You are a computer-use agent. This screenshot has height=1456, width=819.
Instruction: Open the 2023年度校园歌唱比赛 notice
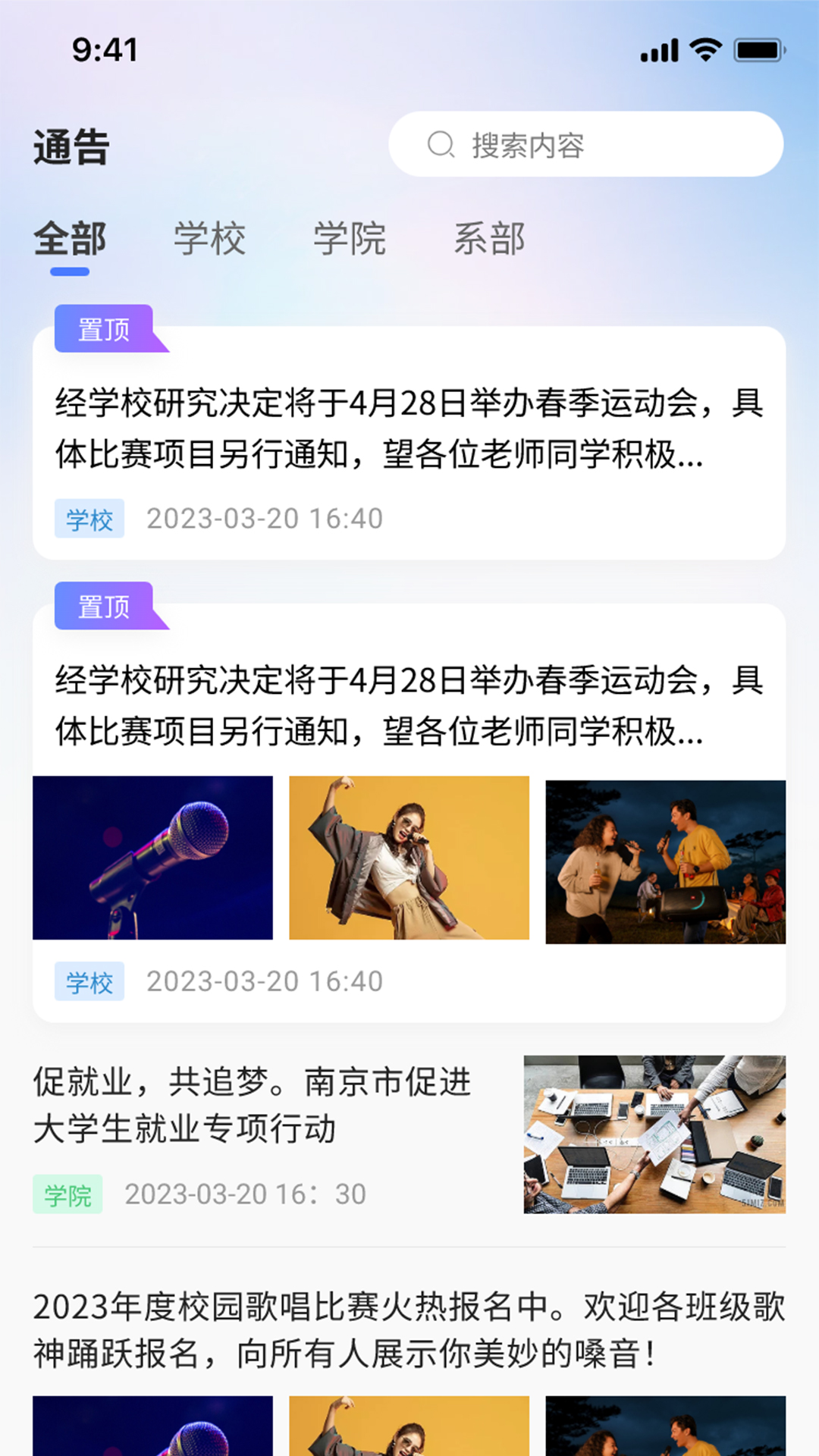409,1330
